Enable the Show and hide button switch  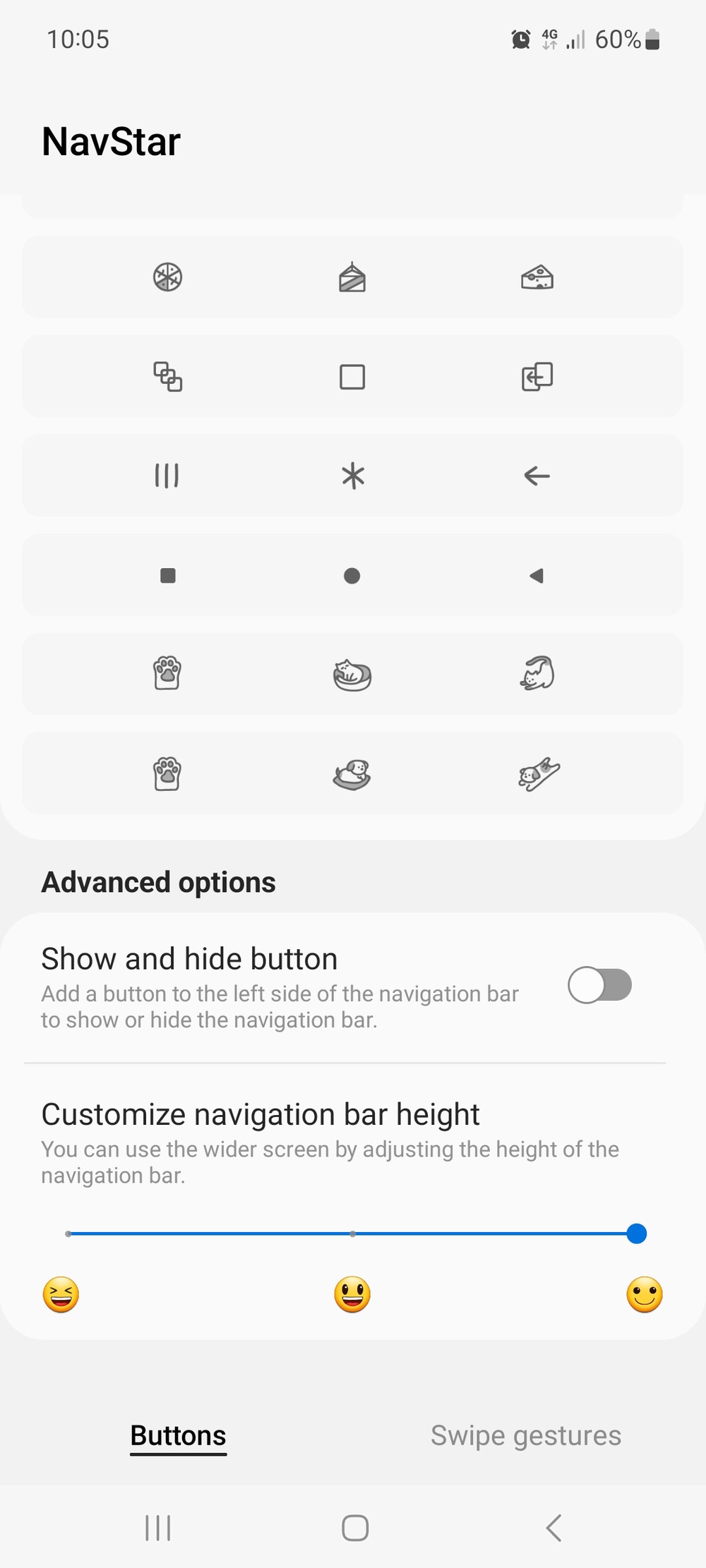(x=599, y=985)
